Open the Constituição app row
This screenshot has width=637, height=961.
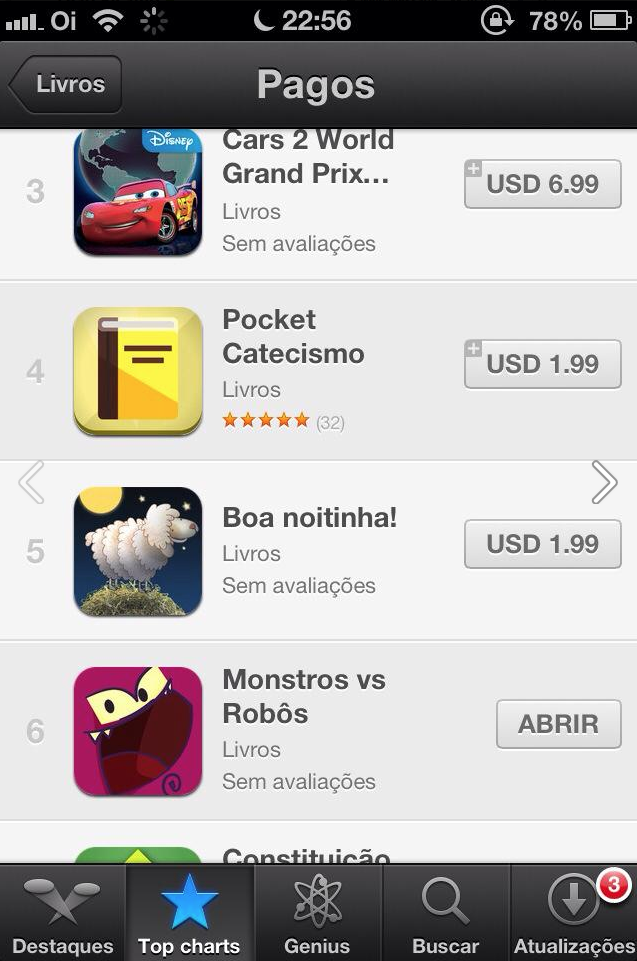click(x=306, y=852)
